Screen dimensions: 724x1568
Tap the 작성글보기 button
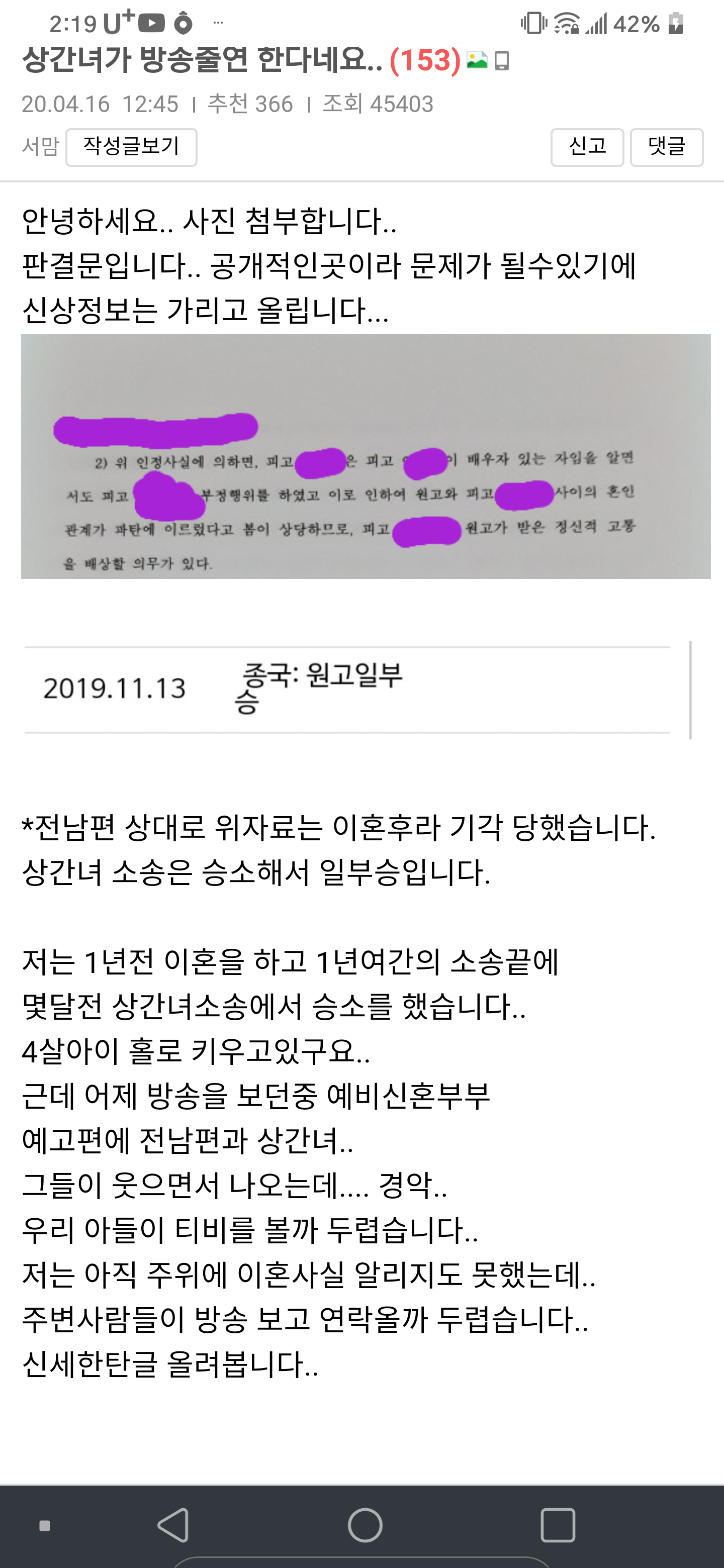(131, 147)
